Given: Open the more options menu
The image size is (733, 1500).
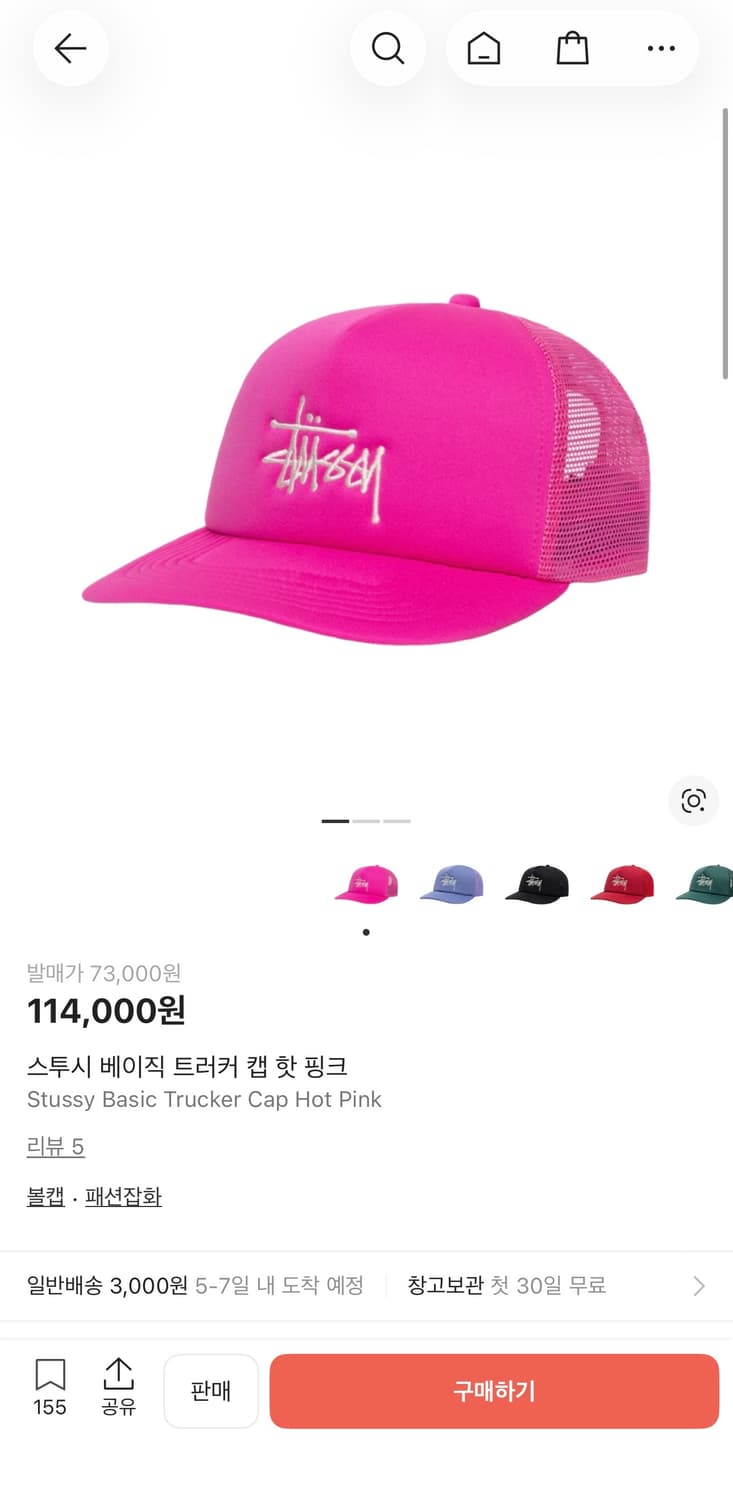Looking at the screenshot, I should click(x=660, y=48).
